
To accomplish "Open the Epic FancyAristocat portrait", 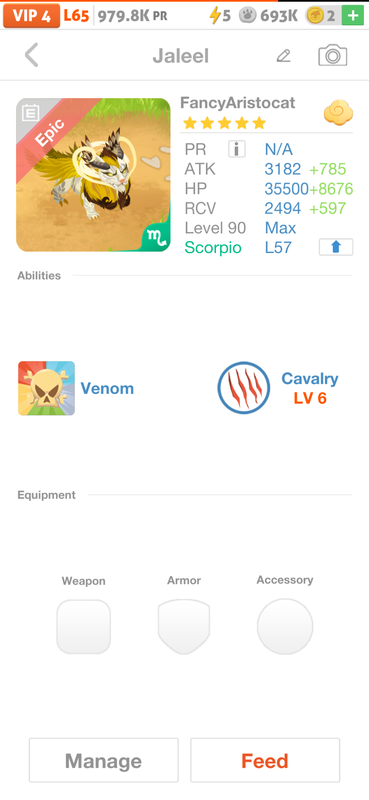I will pyautogui.click(x=93, y=175).
